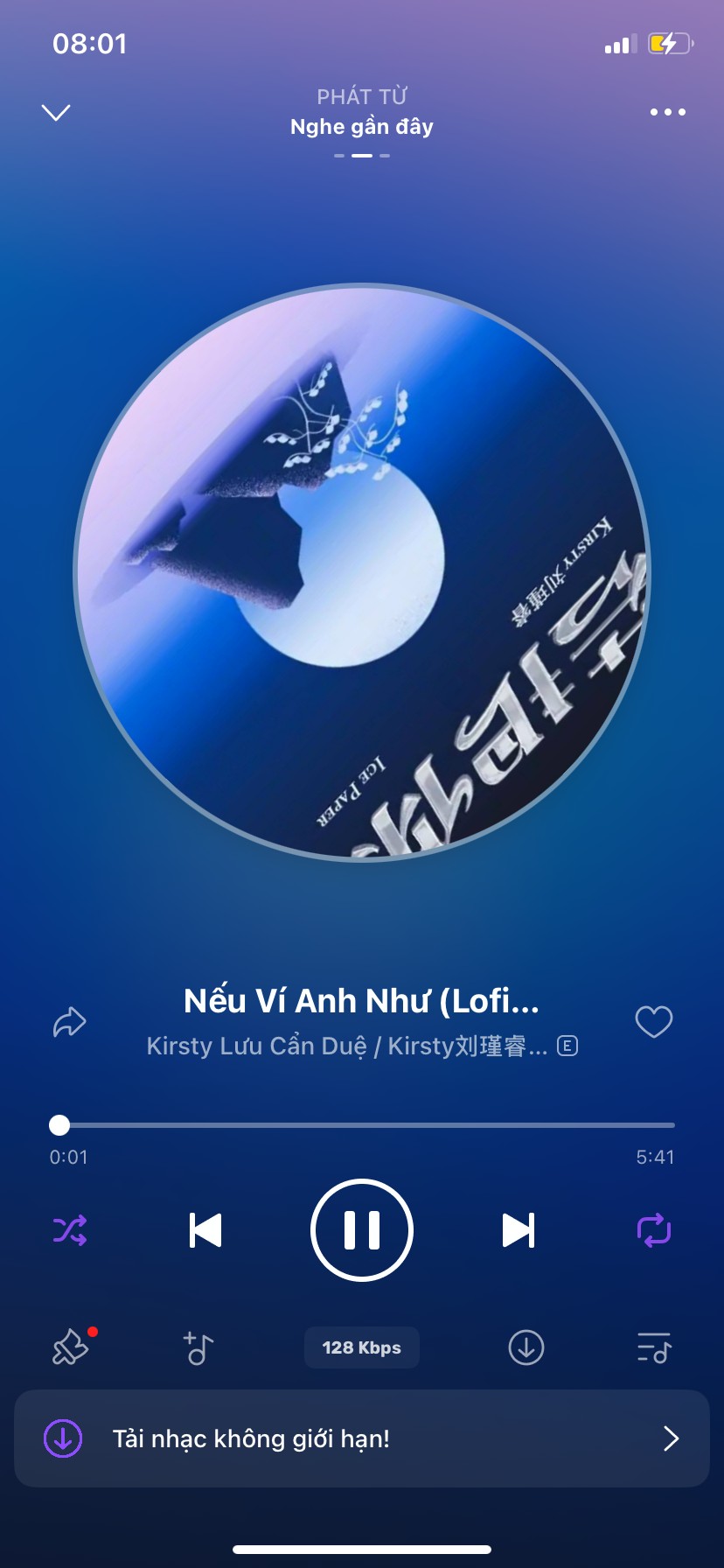Like the song with the heart icon
This screenshot has width=724, height=1568.
(654, 1021)
